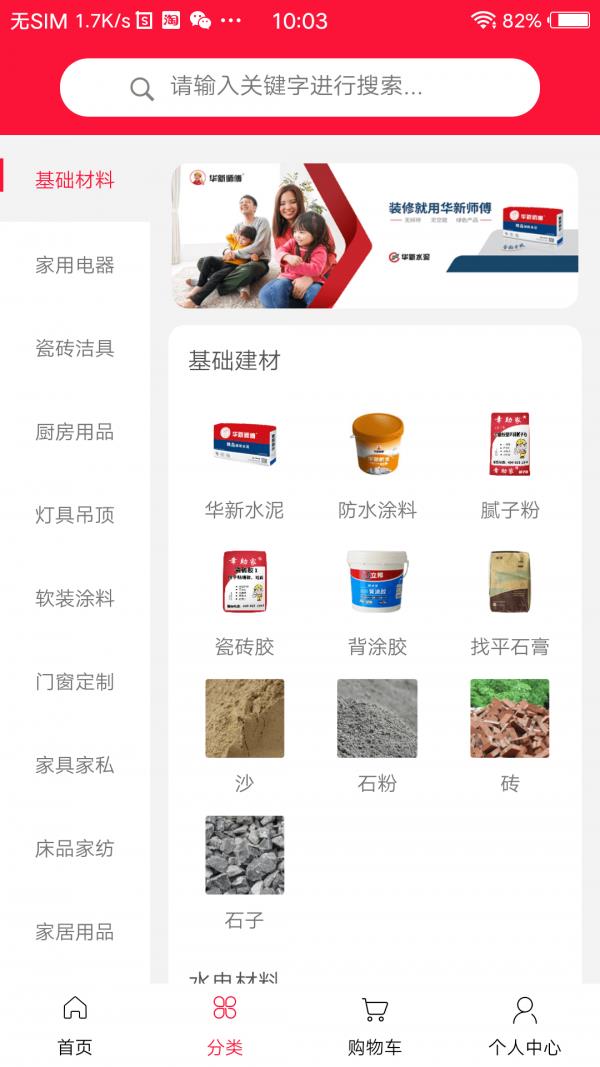Choose 灯具吊顶 in the sidebar
Image resolution: width=600 pixels, height=1067 pixels.
click(x=75, y=515)
